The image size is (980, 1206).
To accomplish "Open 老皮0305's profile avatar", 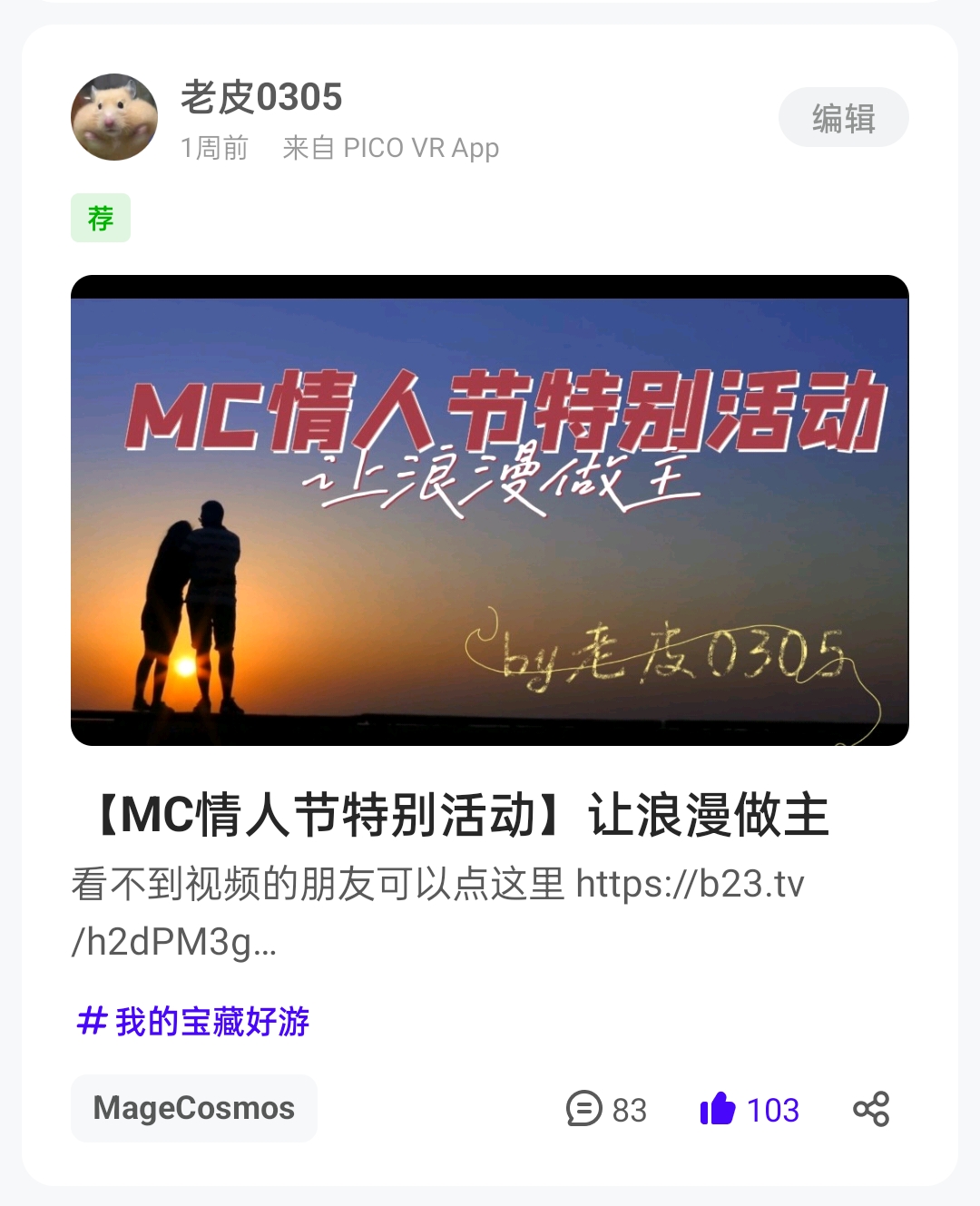I will (x=114, y=117).
